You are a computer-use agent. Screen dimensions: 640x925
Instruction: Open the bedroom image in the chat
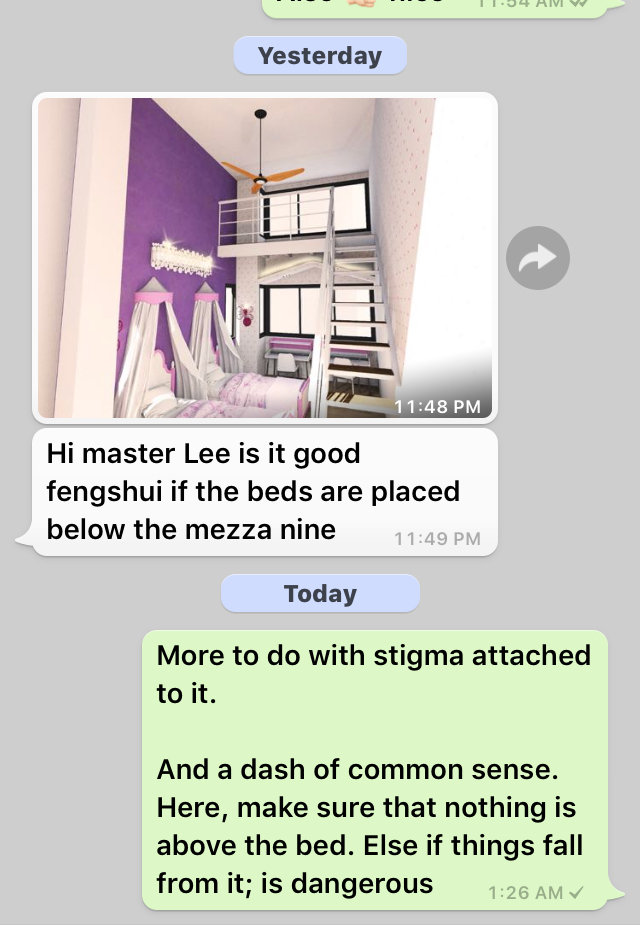click(x=265, y=257)
